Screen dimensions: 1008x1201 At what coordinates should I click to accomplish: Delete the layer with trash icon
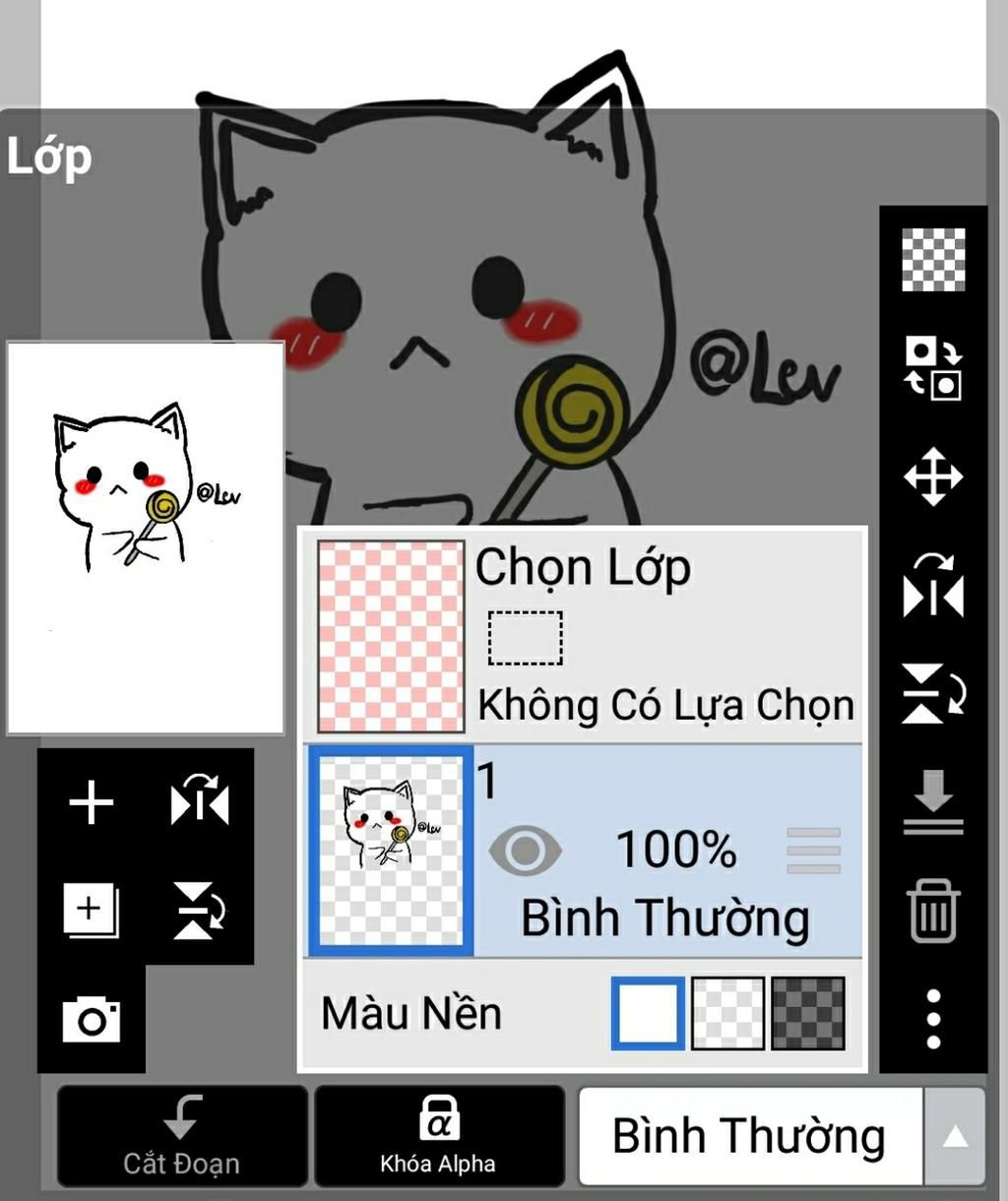[933, 911]
